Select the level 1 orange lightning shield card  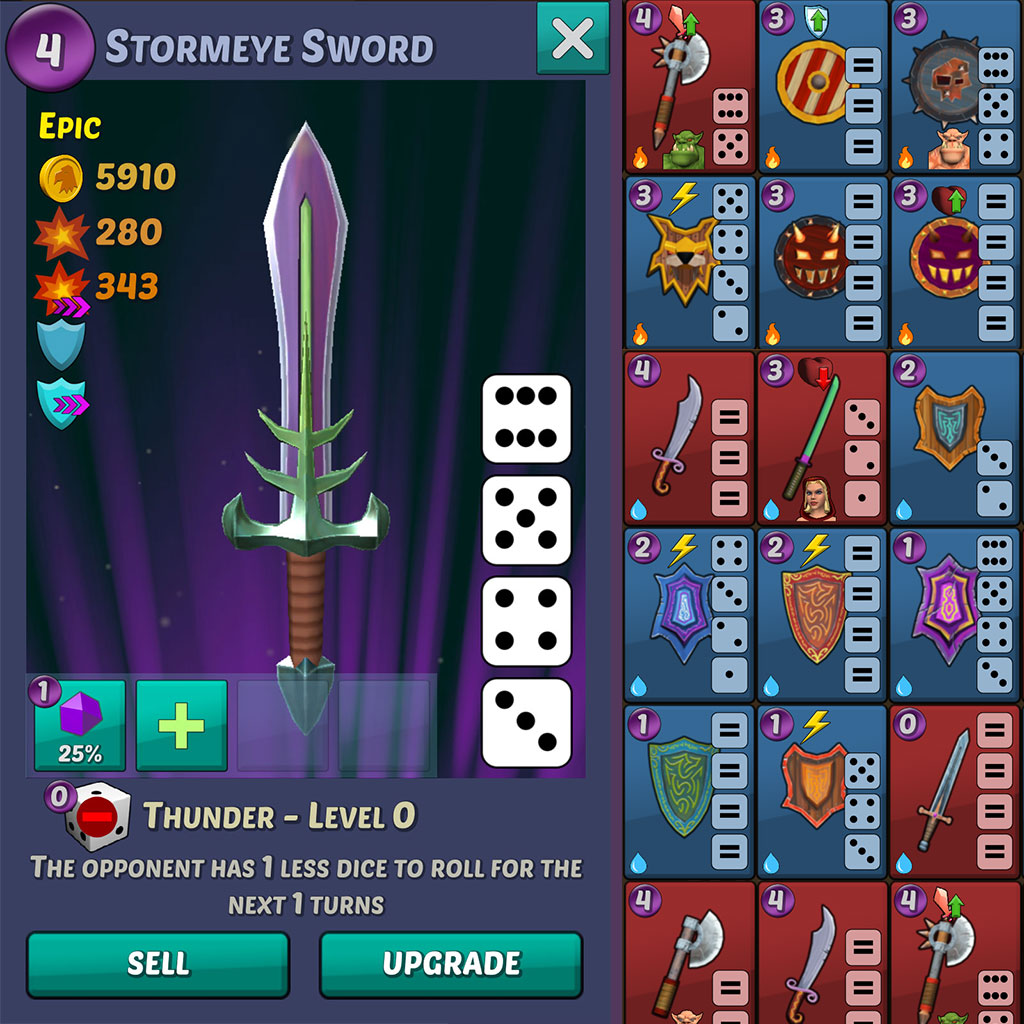[822, 791]
